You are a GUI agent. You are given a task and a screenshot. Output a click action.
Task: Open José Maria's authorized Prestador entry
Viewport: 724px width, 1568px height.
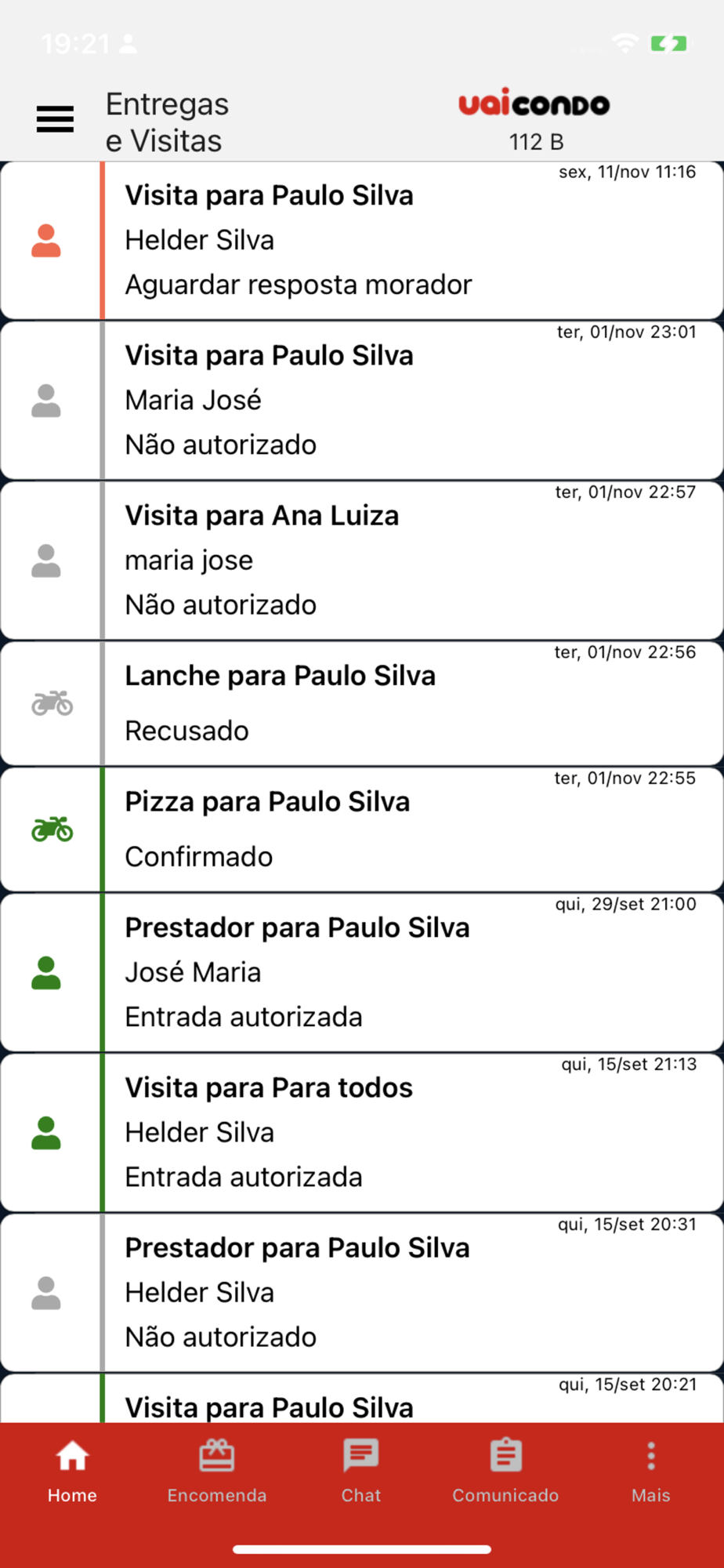tap(360, 973)
